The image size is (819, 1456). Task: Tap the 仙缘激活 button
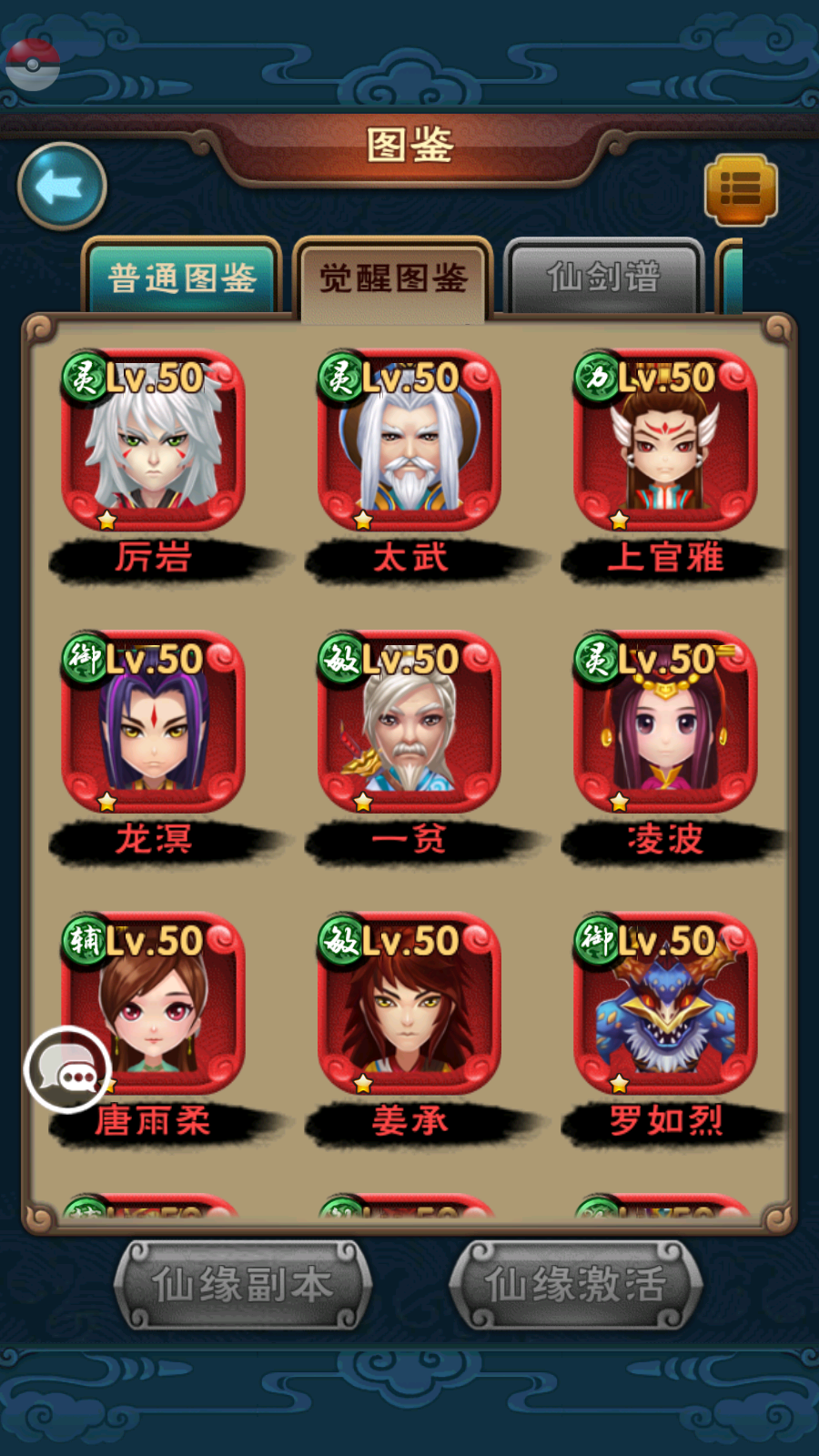coord(576,1285)
